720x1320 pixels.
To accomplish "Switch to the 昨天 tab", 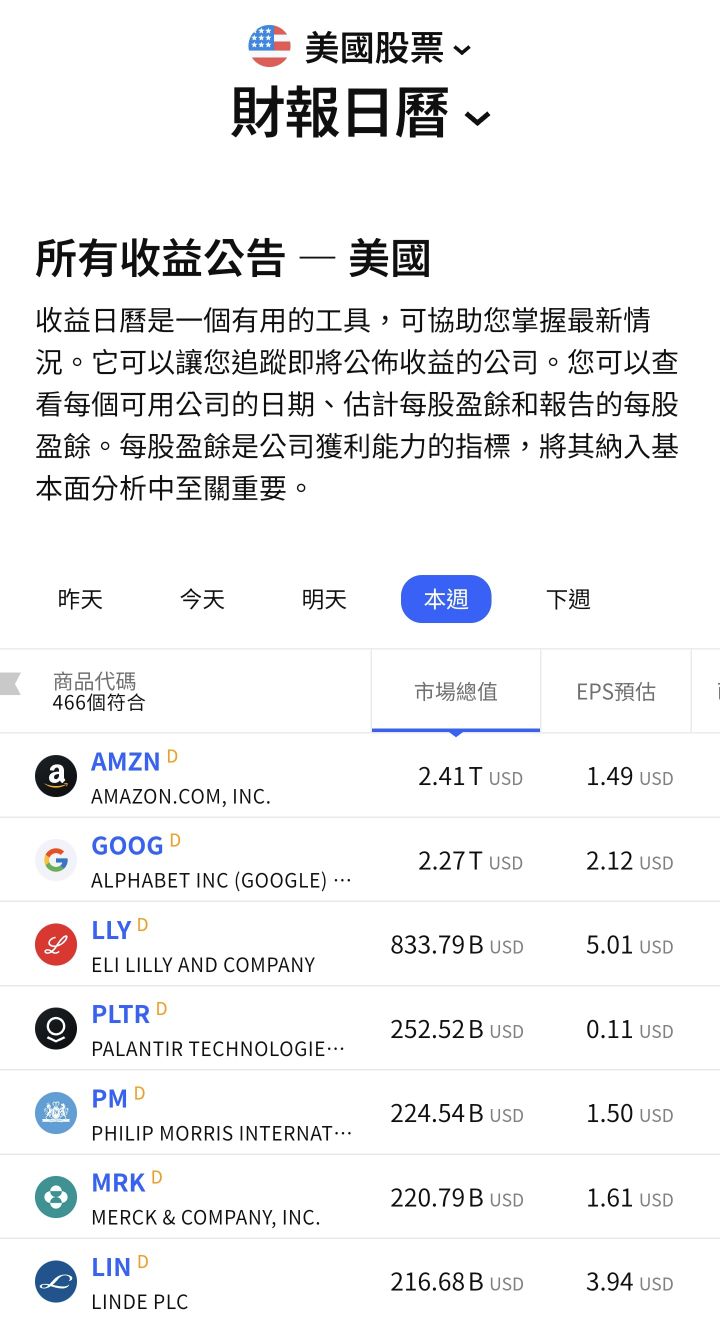I will (x=80, y=599).
